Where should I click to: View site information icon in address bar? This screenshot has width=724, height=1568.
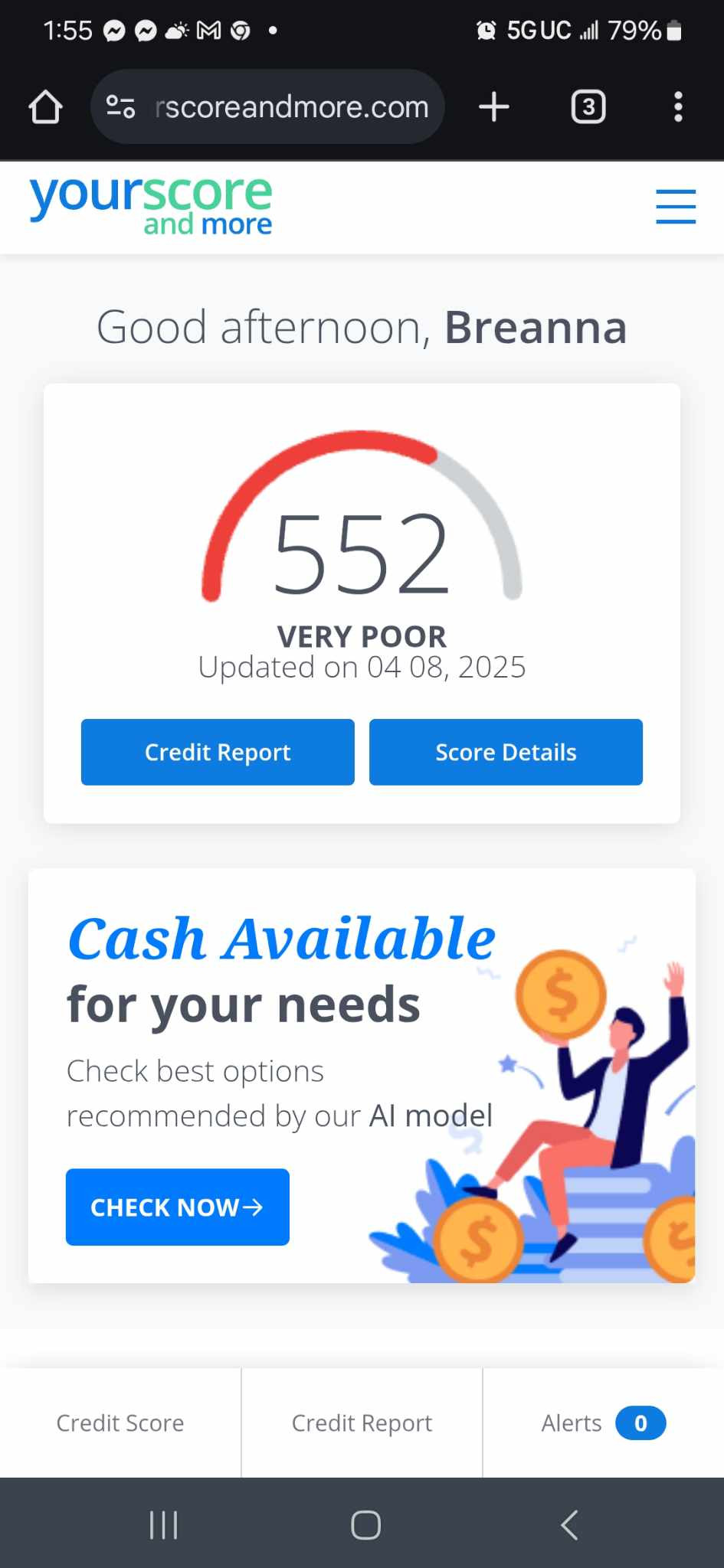pyautogui.click(x=120, y=106)
